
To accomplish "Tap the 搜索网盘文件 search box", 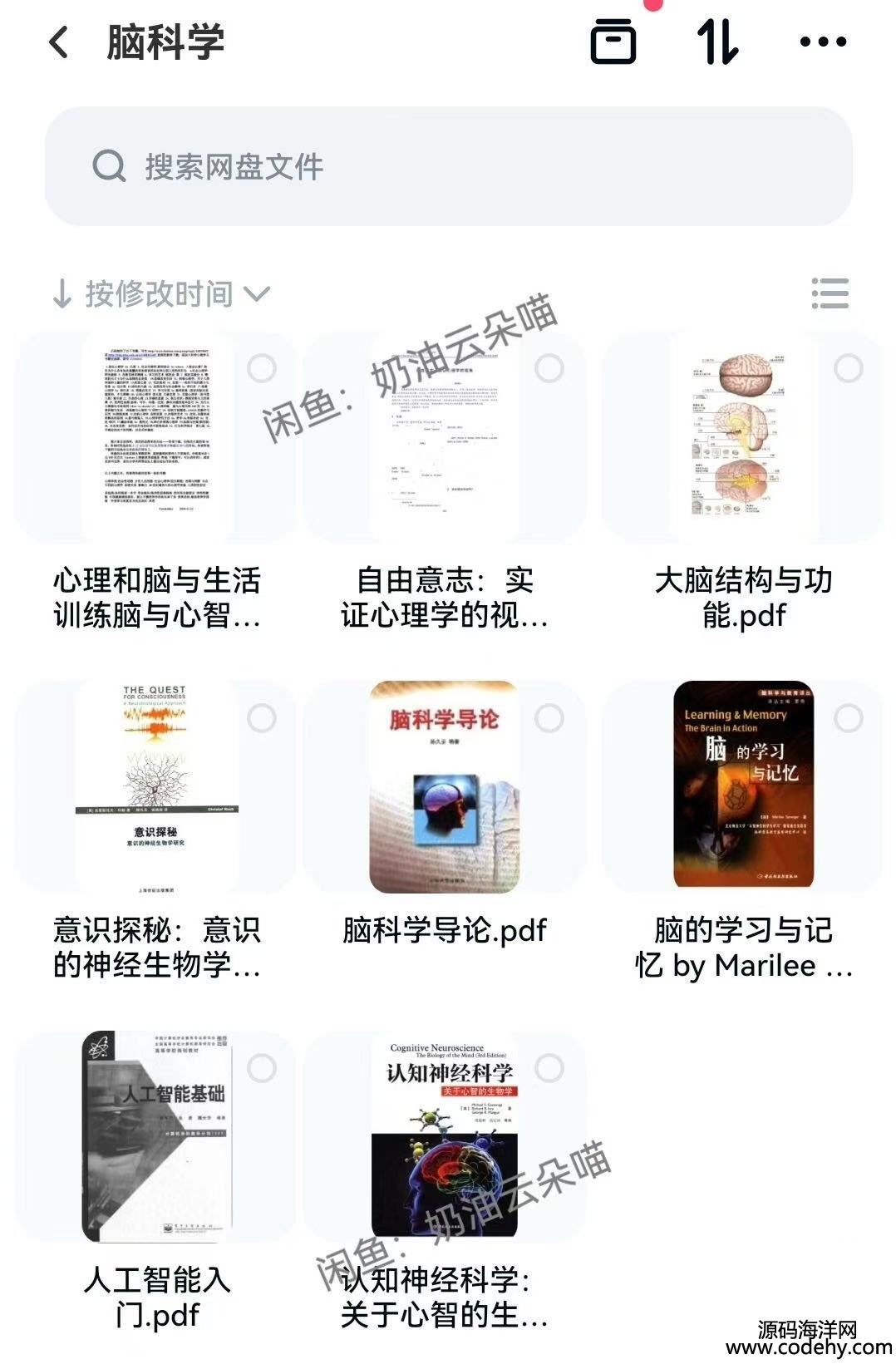I will [x=449, y=166].
